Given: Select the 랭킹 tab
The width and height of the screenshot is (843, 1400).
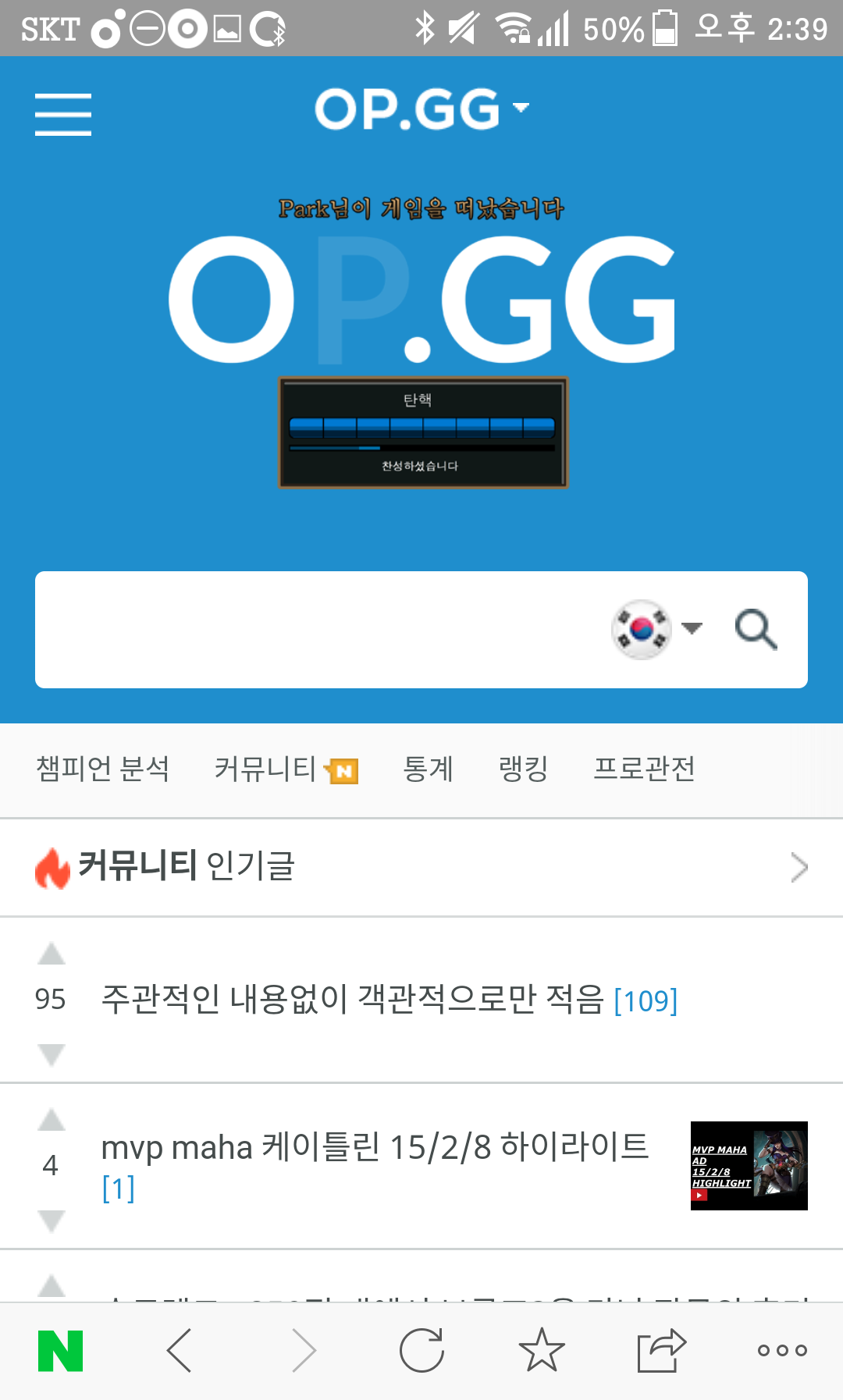Looking at the screenshot, I should (523, 769).
